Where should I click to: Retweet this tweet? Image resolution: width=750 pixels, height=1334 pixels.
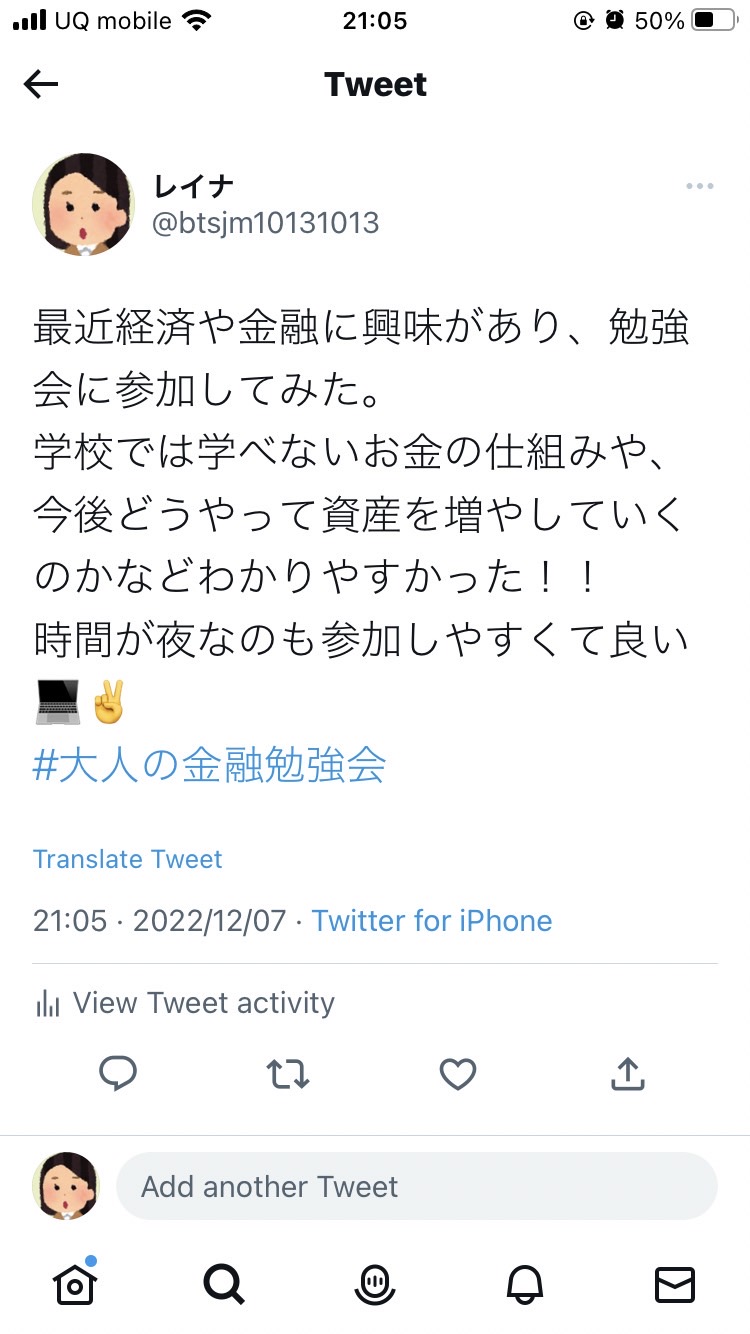(x=288, y=1074)
